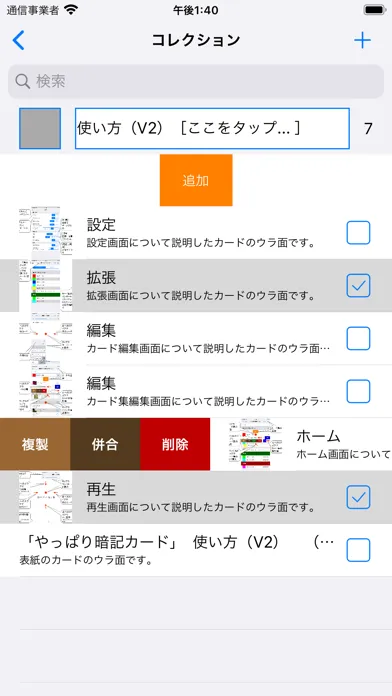Viewport: 392px width, 696px height.
Task: Open the 設定 card row
Action: (x=196, y=233)
